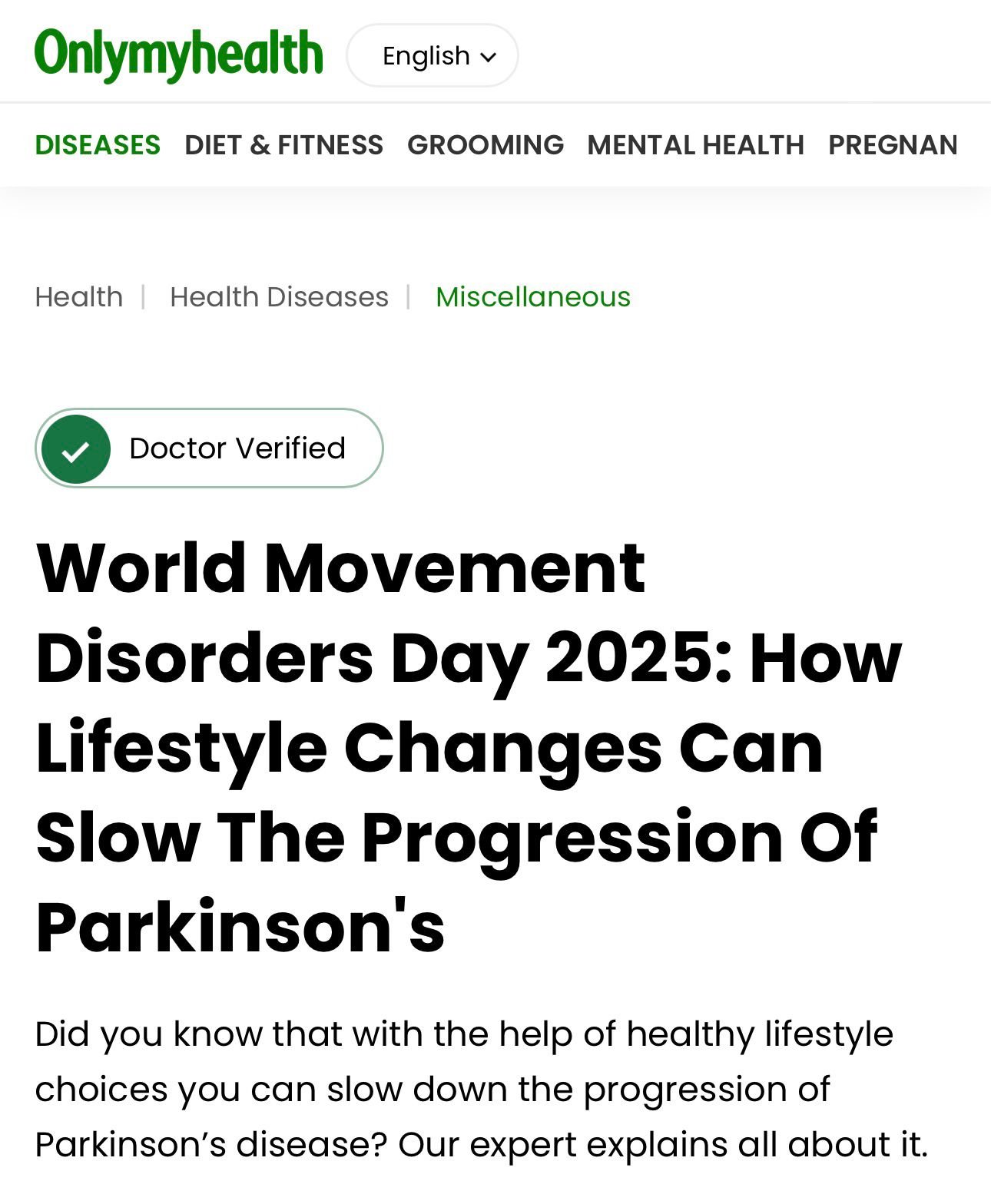Open Health Diseases breadcrumb
The image size is (991, 1204).
(279, 297)
